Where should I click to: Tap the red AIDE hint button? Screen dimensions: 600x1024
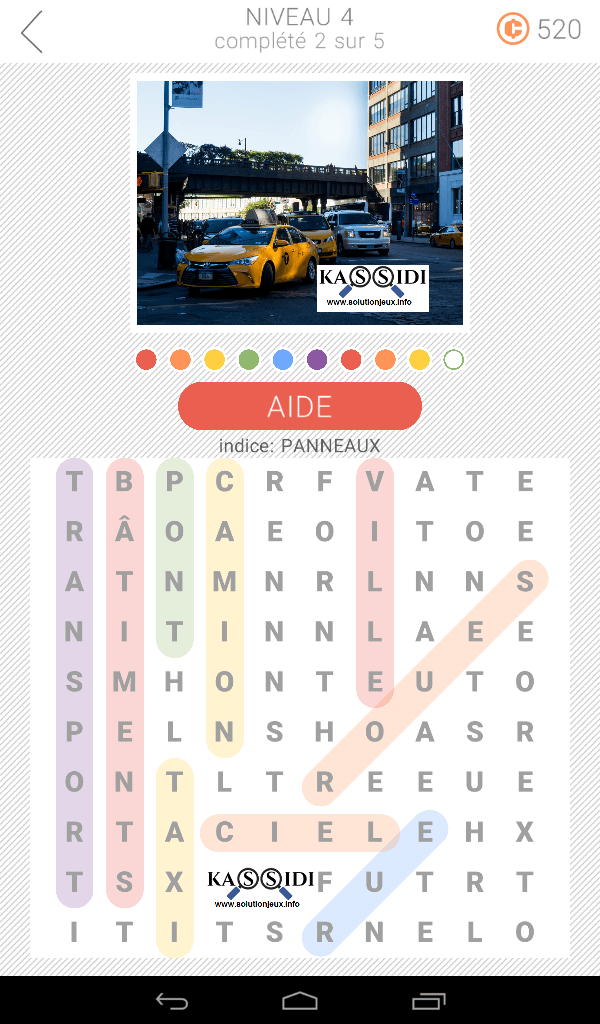(300, 406)
